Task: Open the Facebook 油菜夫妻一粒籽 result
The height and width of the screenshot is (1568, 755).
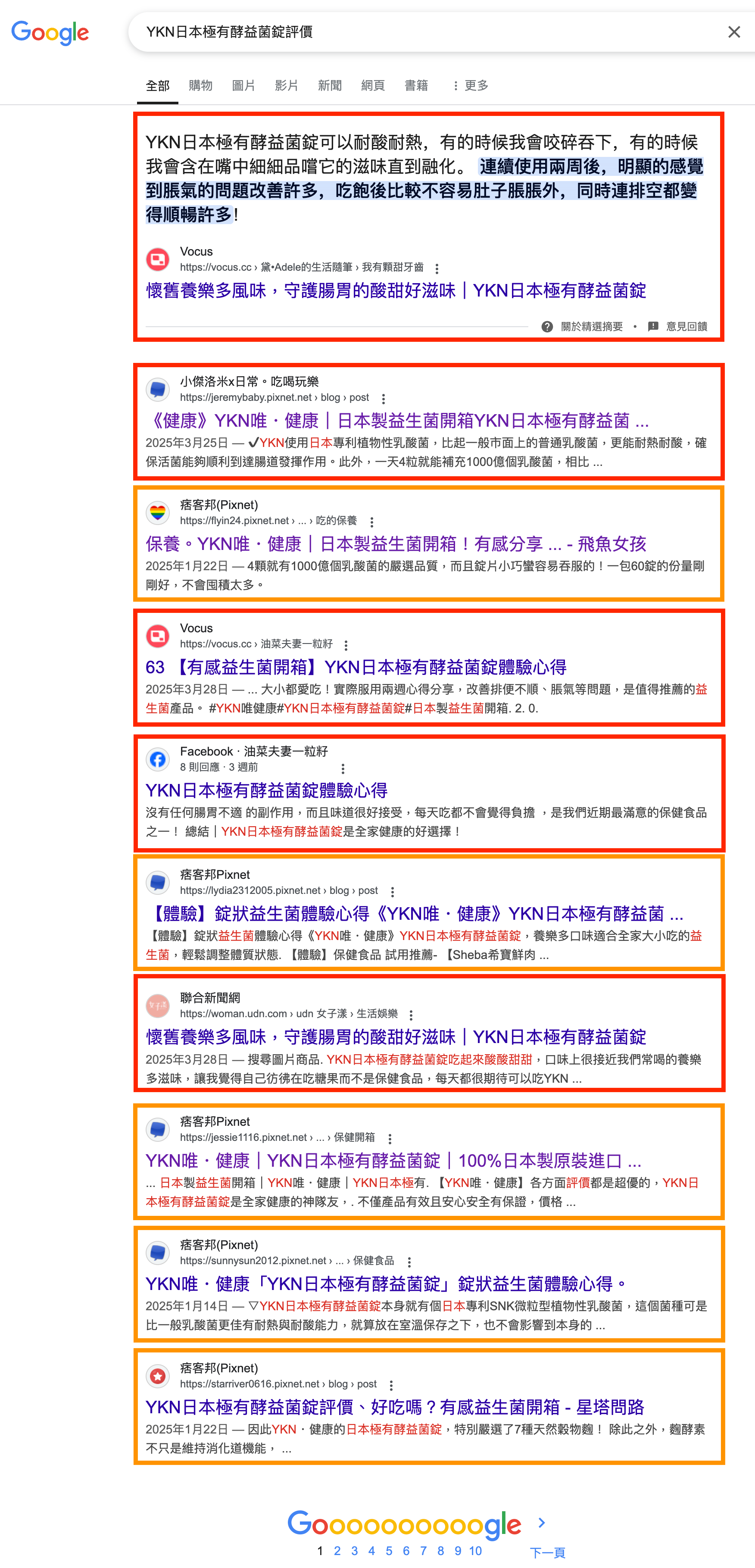Action: pyautogui.click(x=266, y=791)
